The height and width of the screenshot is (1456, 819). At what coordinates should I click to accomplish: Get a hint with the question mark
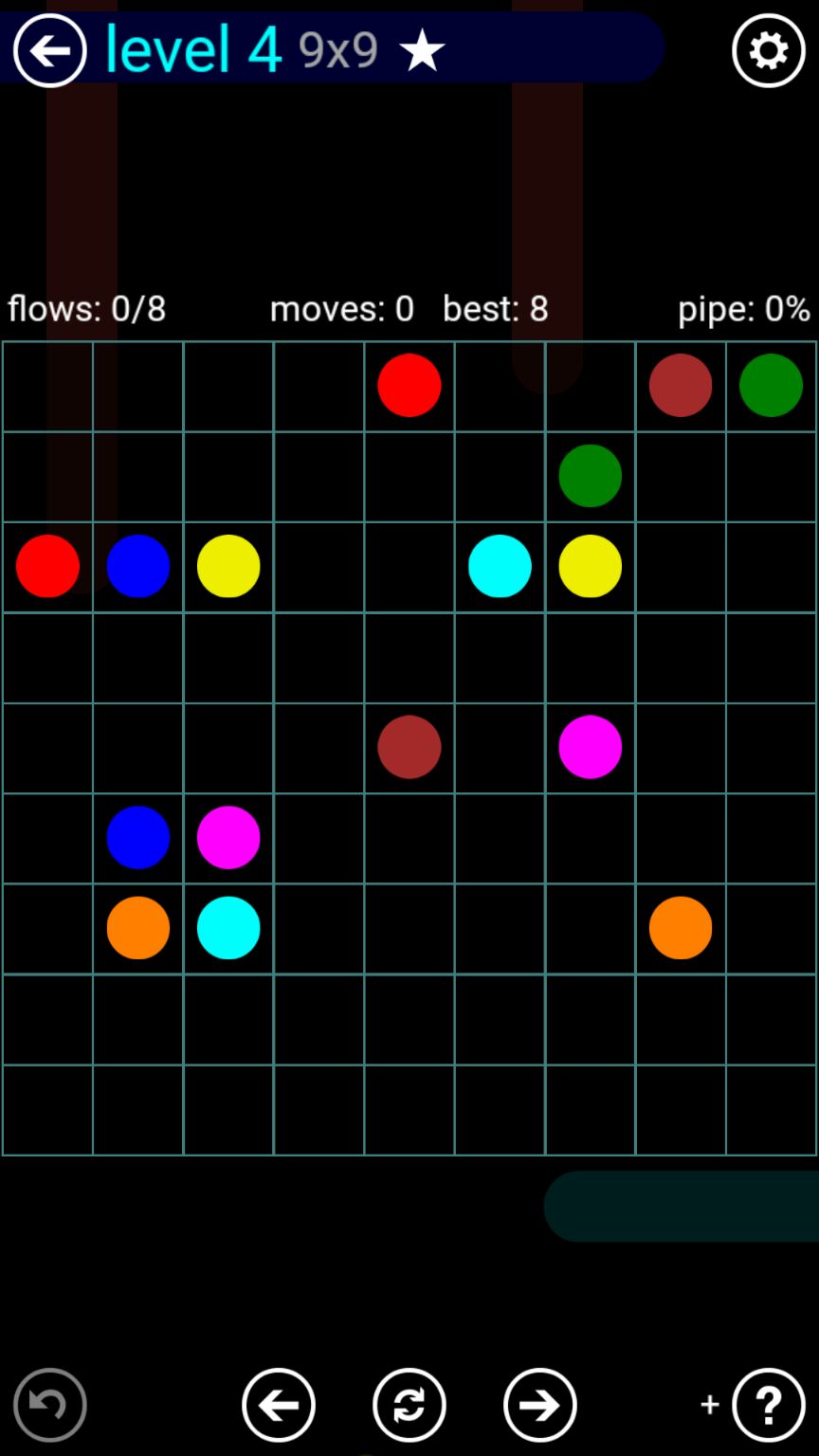[768, 1404]
